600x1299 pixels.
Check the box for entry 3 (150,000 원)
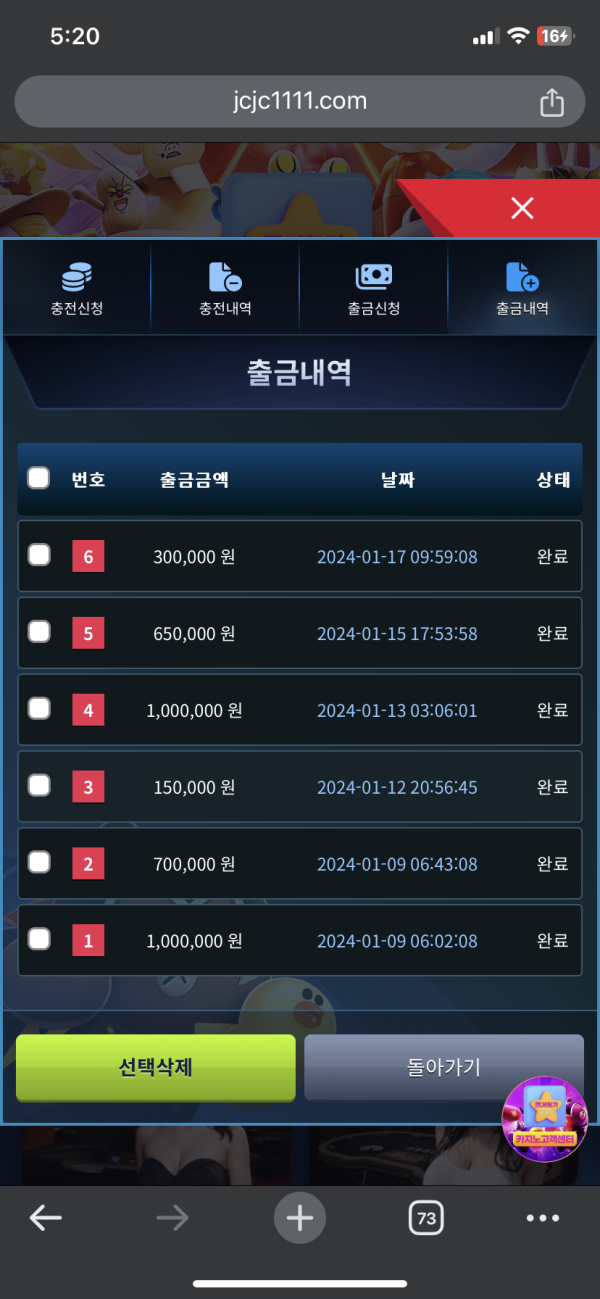click(x=38, y=786)
